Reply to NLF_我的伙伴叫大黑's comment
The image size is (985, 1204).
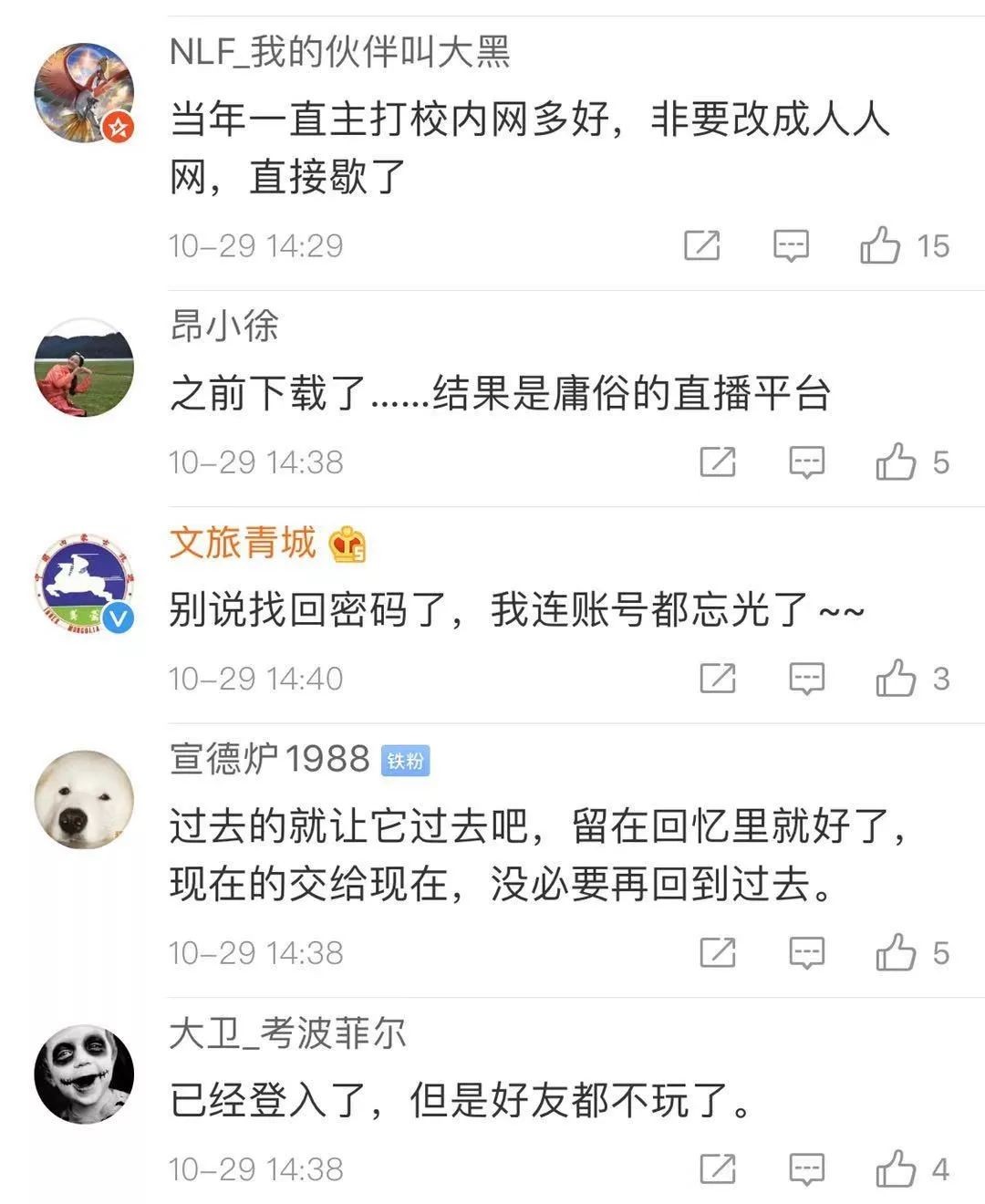point(791,245)
